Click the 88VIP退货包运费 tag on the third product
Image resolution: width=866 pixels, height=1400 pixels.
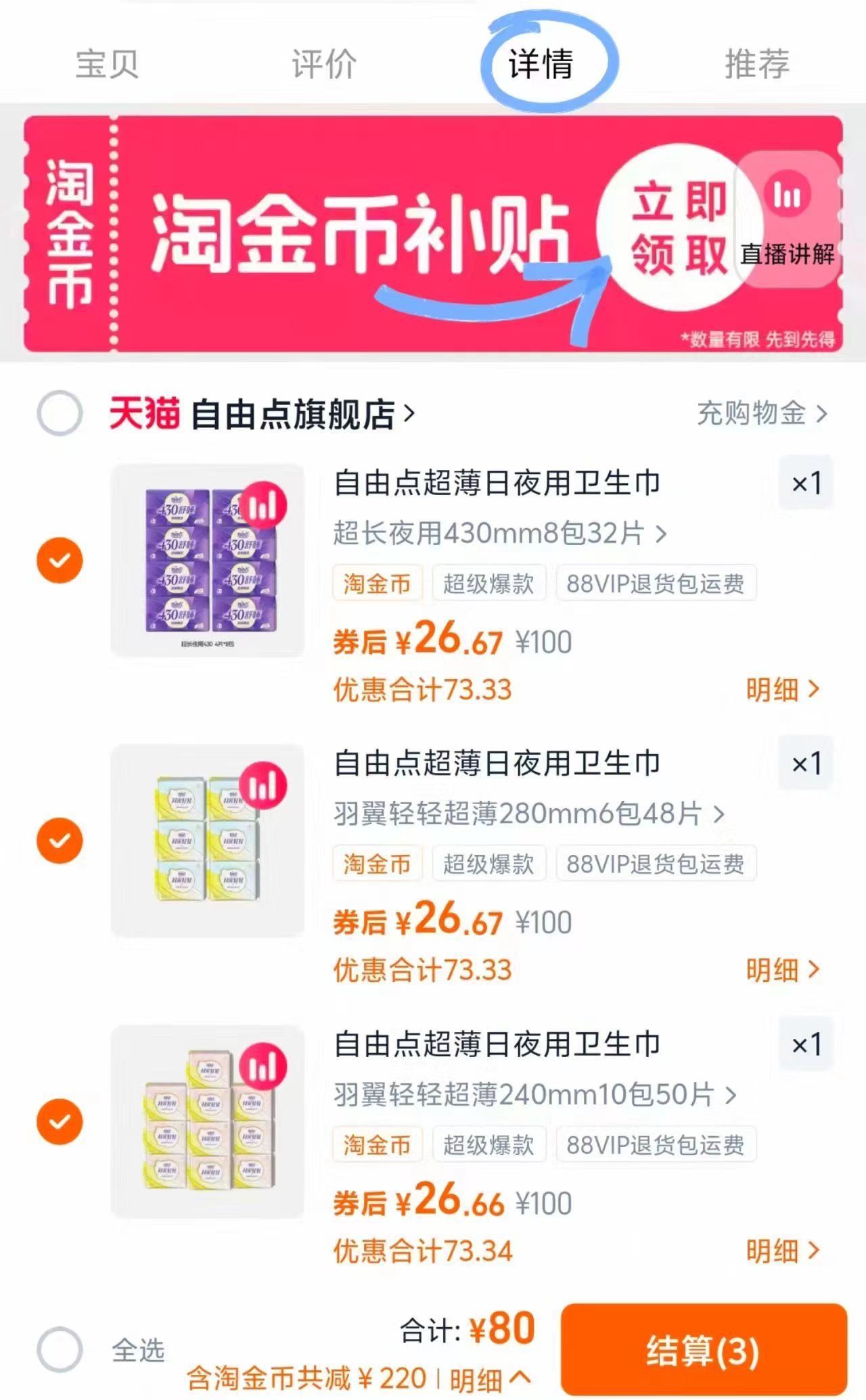[x=656, y=1144]
